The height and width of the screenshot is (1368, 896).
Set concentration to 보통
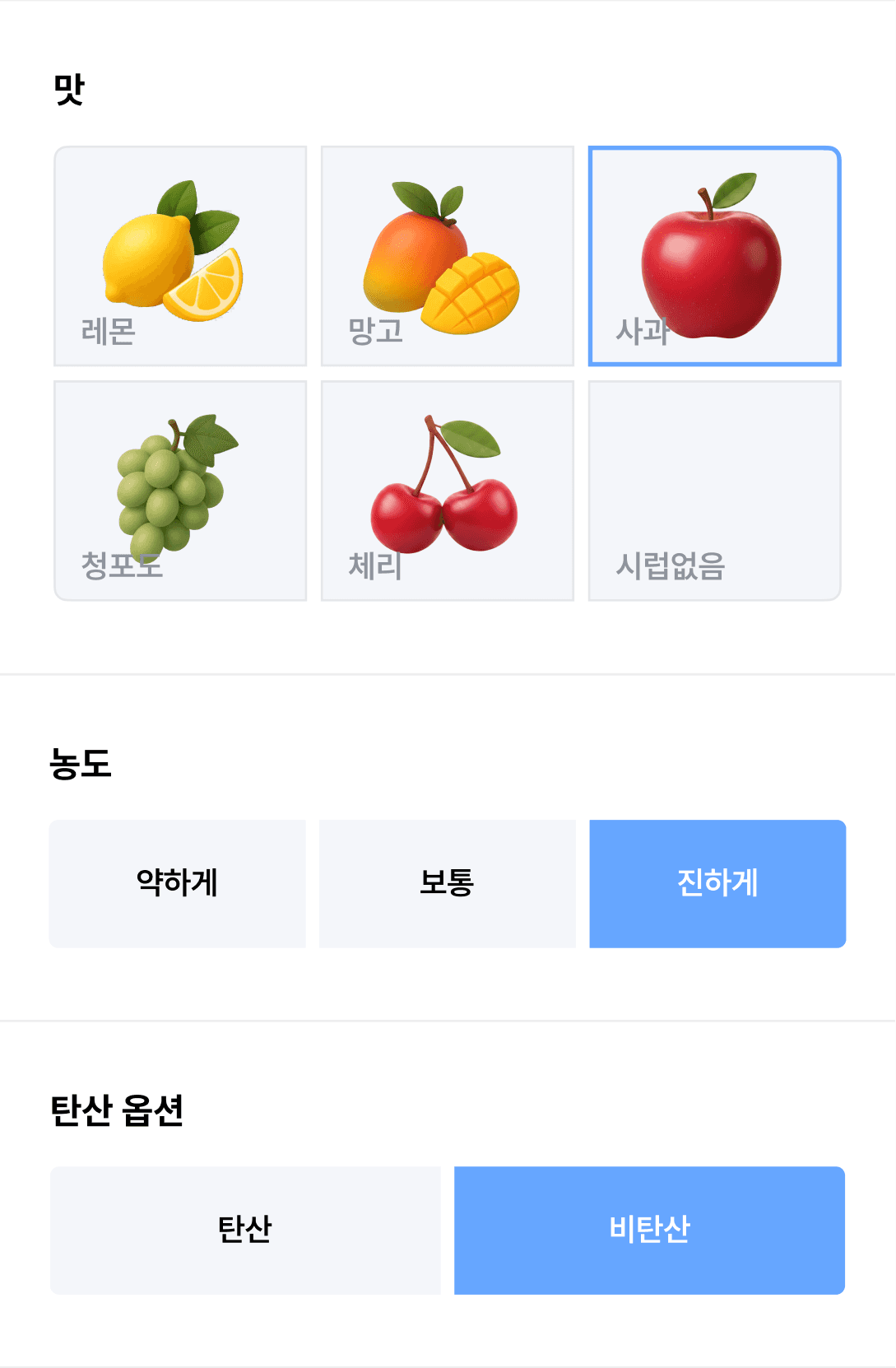click(447, 883)
